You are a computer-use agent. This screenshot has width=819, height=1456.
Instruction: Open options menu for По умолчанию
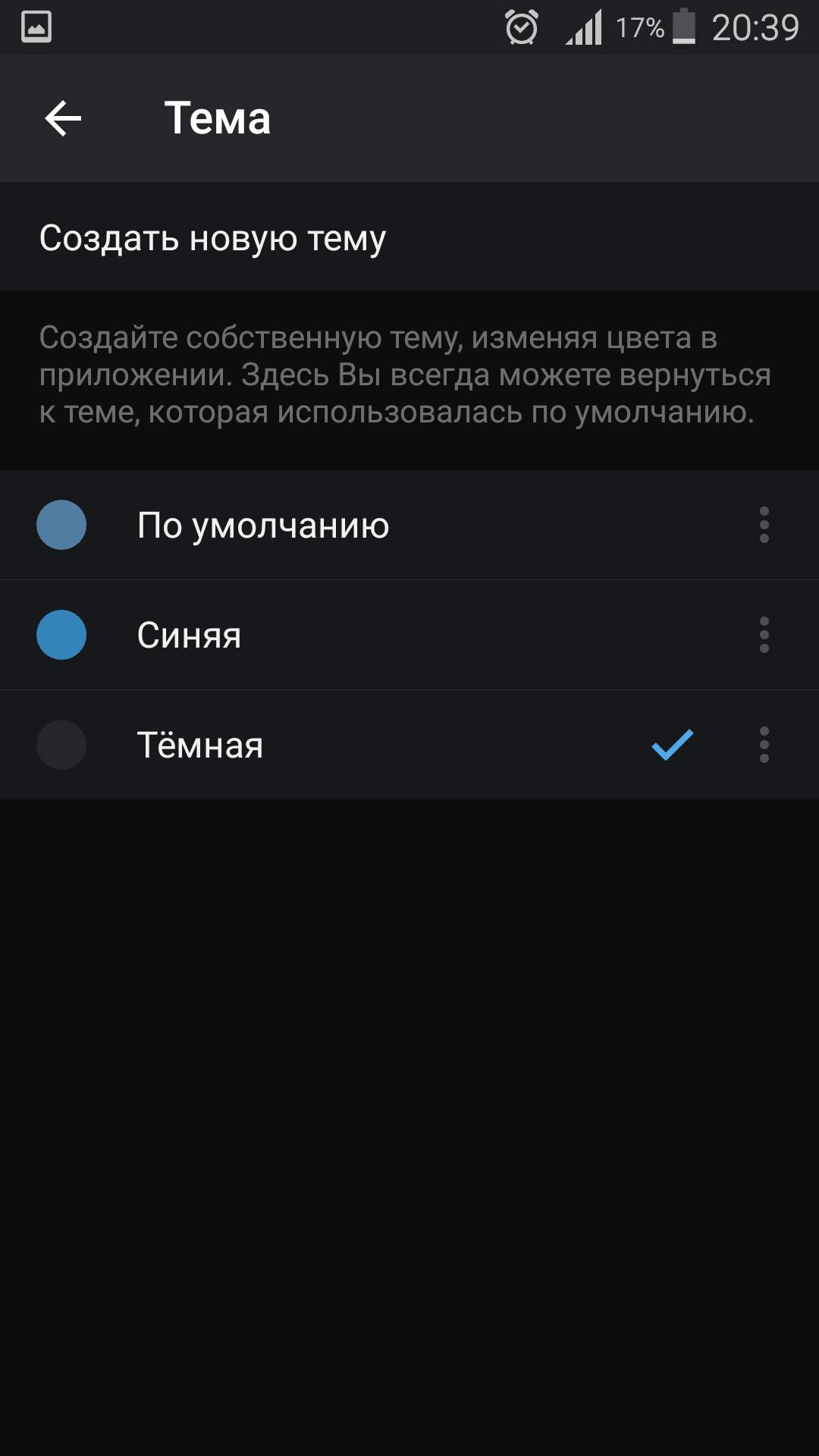[x=764, y=525]
